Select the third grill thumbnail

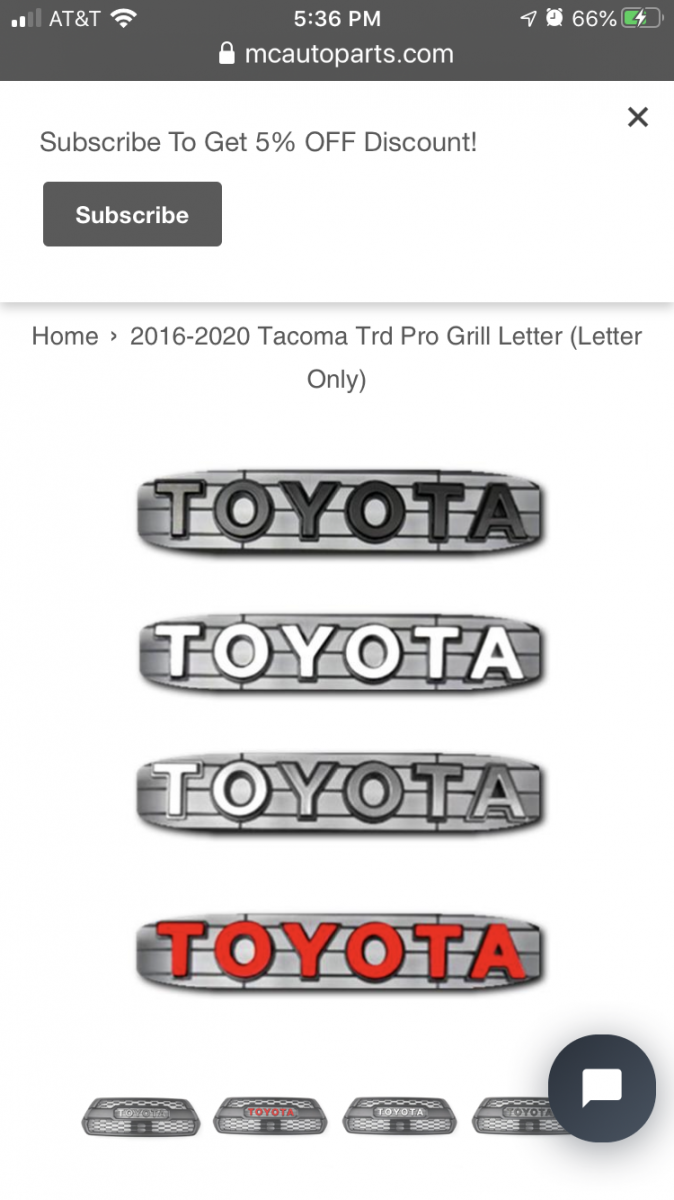point(400,1116)
